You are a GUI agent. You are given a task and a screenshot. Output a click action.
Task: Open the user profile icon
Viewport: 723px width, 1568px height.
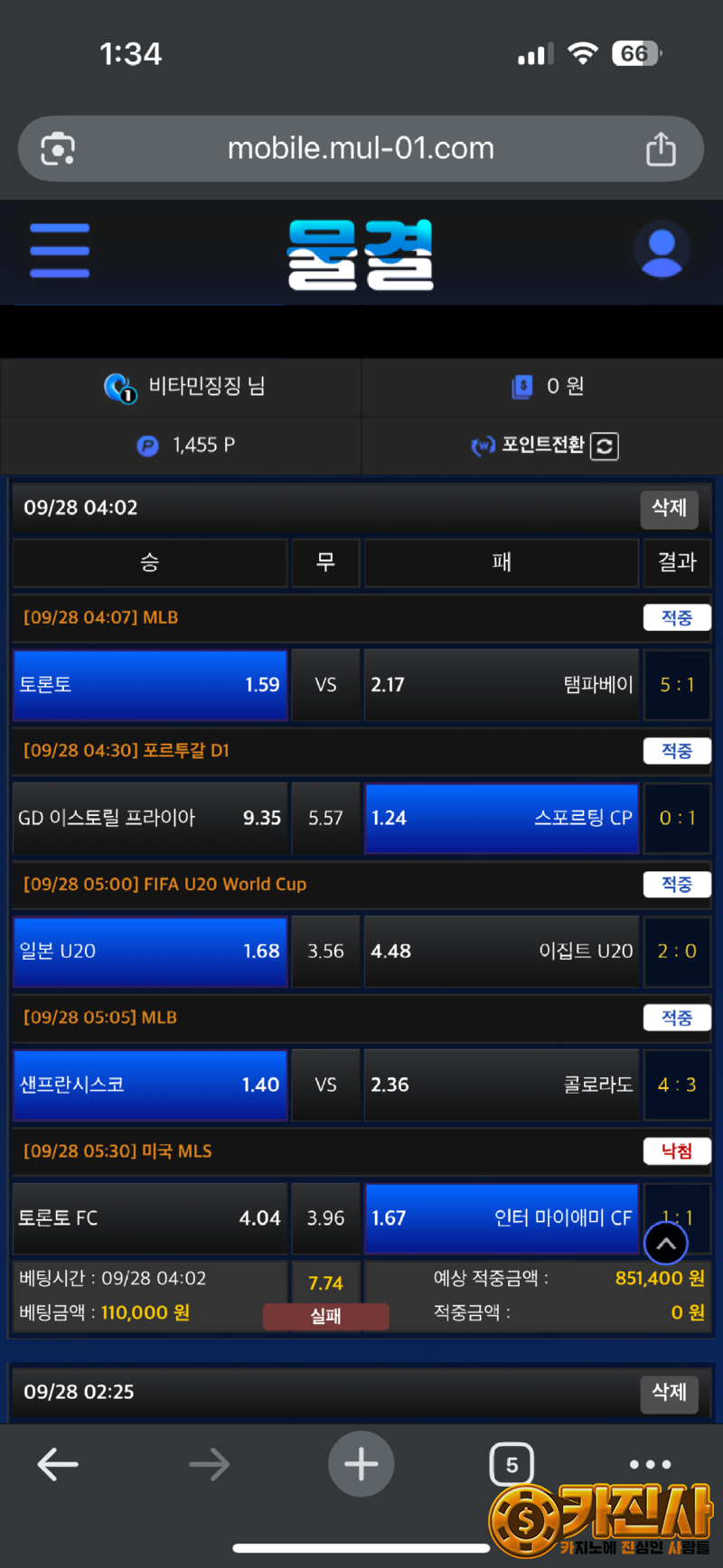tap(662, 250)
